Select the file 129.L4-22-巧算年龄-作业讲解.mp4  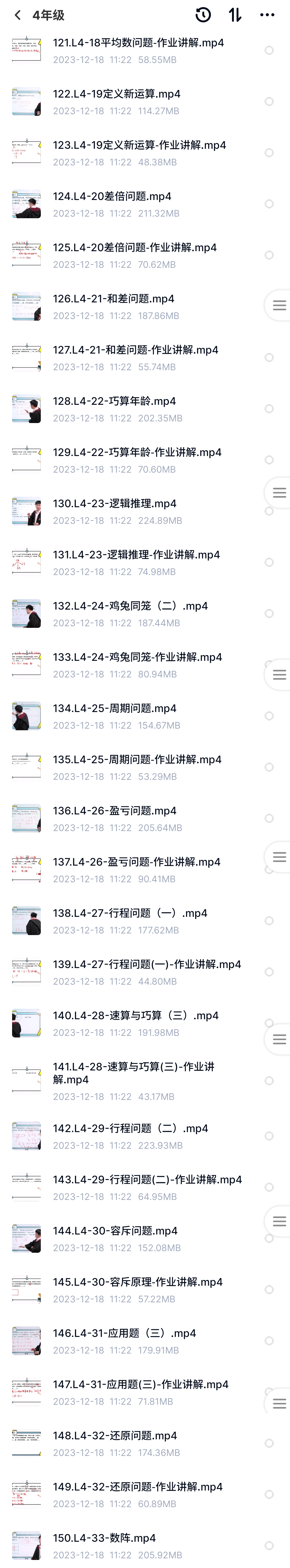[269, 459]
